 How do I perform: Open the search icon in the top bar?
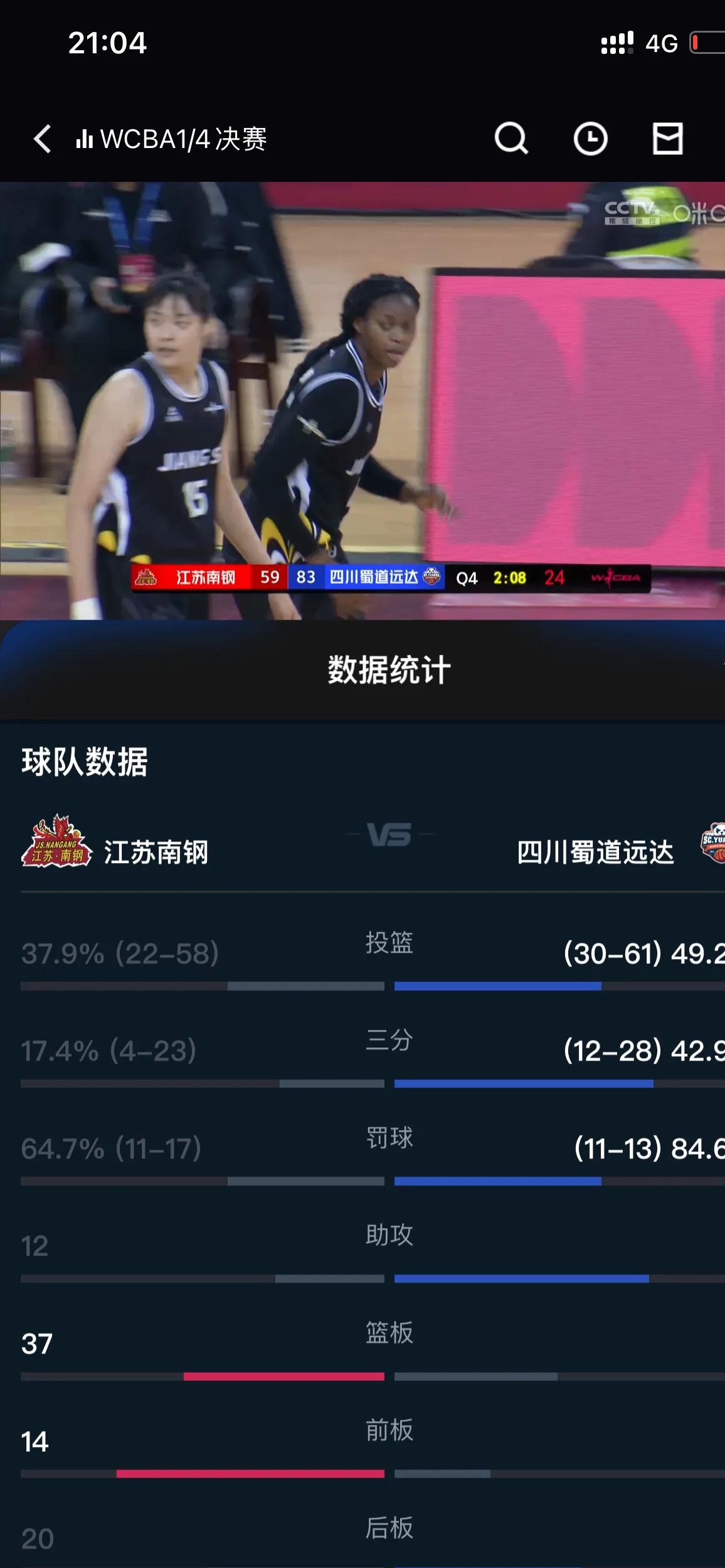click(511, 139)
